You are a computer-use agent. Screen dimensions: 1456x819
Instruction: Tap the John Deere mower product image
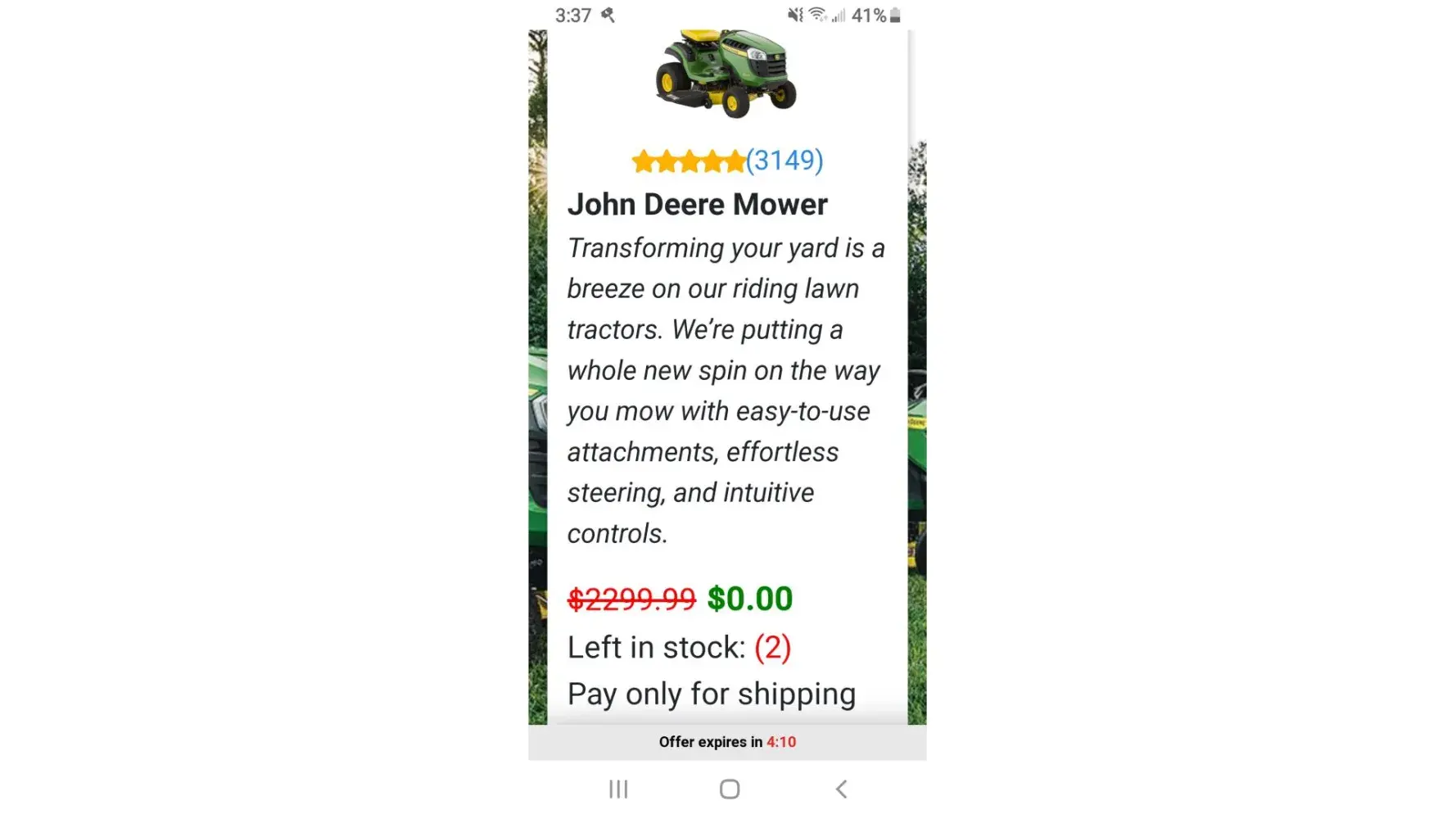[726, 73]
